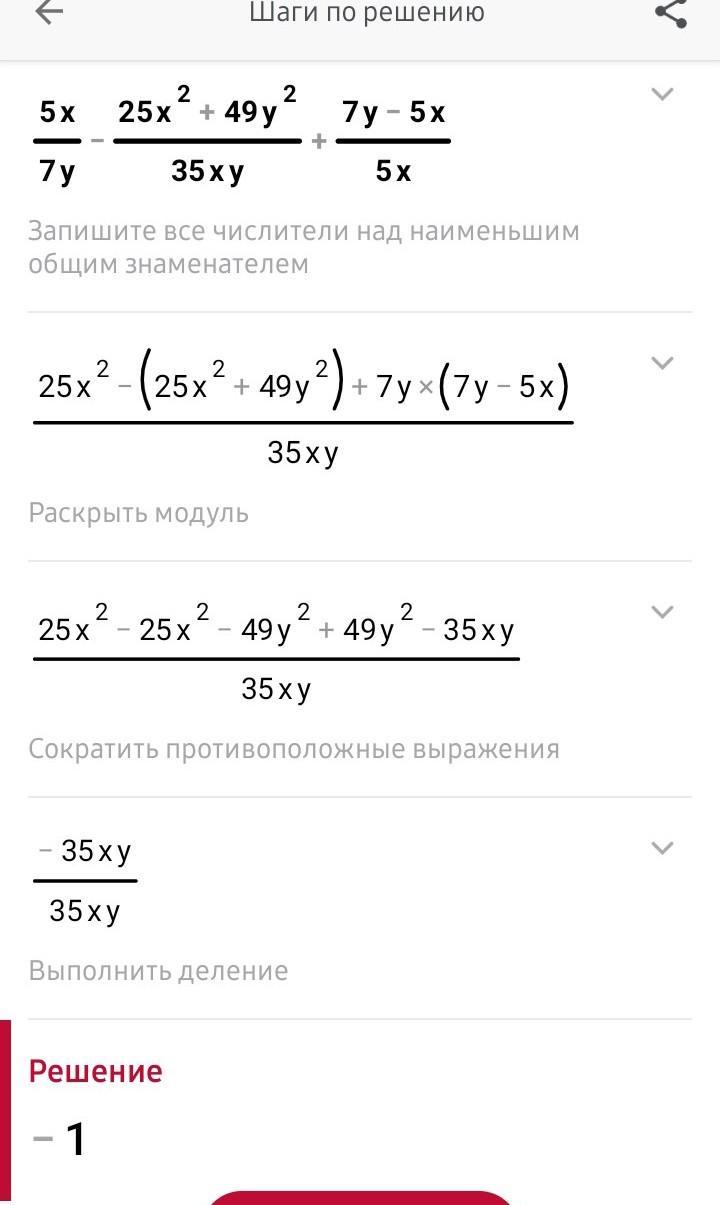The width and height of the screenshot is (720, 1205).
Task: Share the solution steps
Action: click(670, 12)
